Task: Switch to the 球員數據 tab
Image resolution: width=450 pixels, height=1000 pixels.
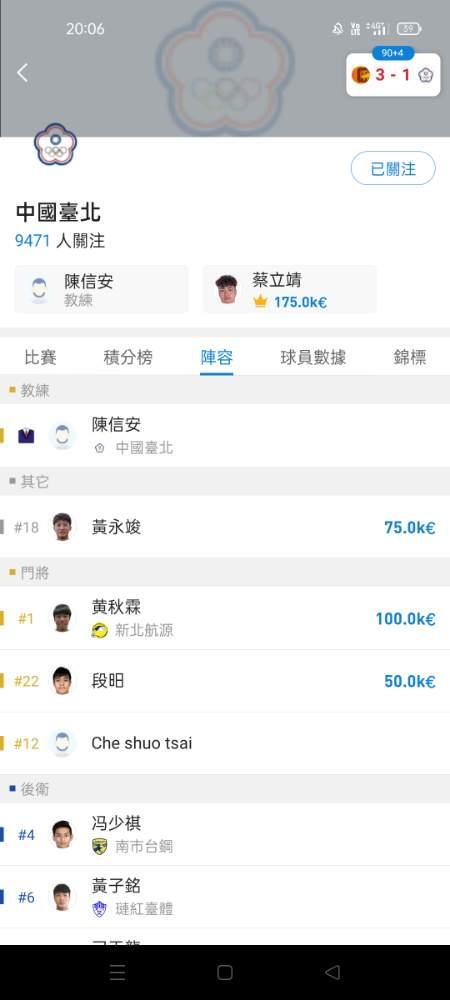Action: [313, 357]
